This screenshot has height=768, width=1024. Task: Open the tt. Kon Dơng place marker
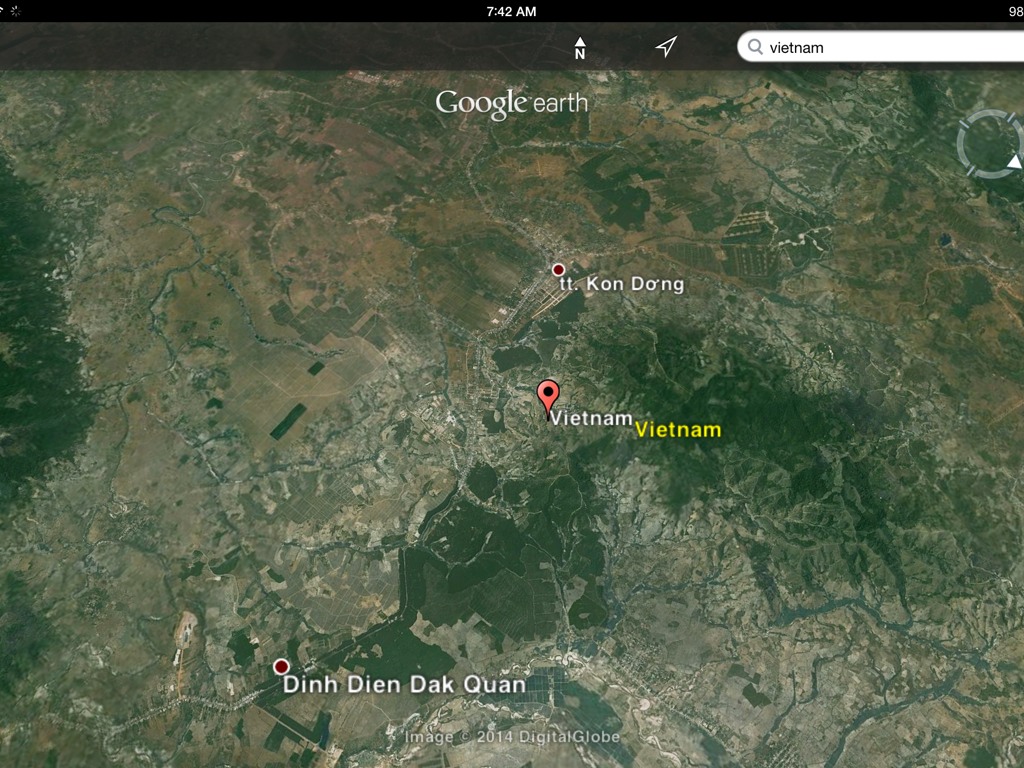tap(559, 270)
